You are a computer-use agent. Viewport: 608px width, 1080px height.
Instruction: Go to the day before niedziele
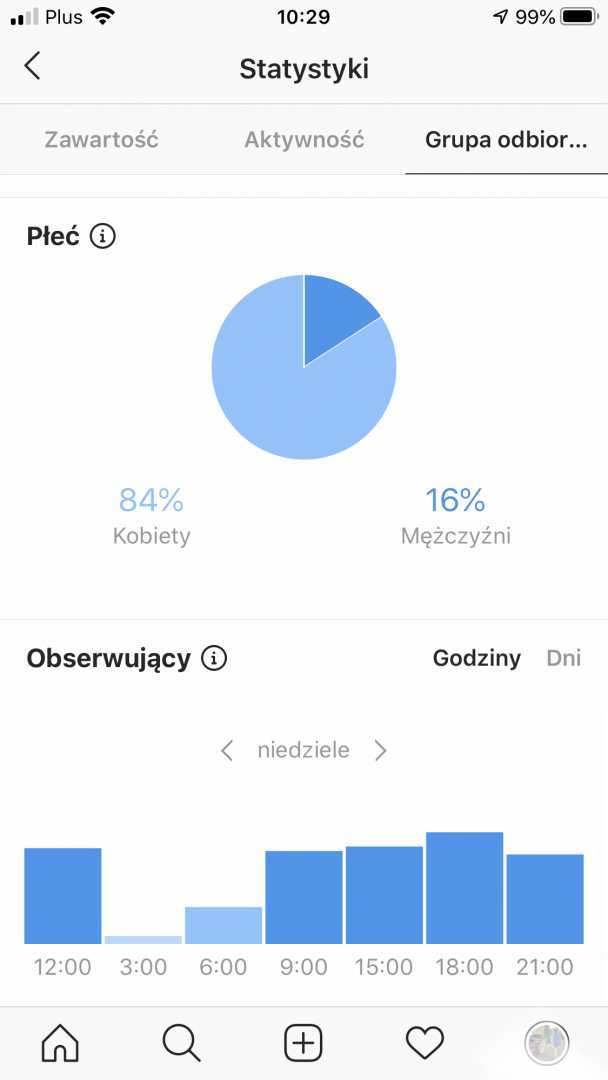227,751
